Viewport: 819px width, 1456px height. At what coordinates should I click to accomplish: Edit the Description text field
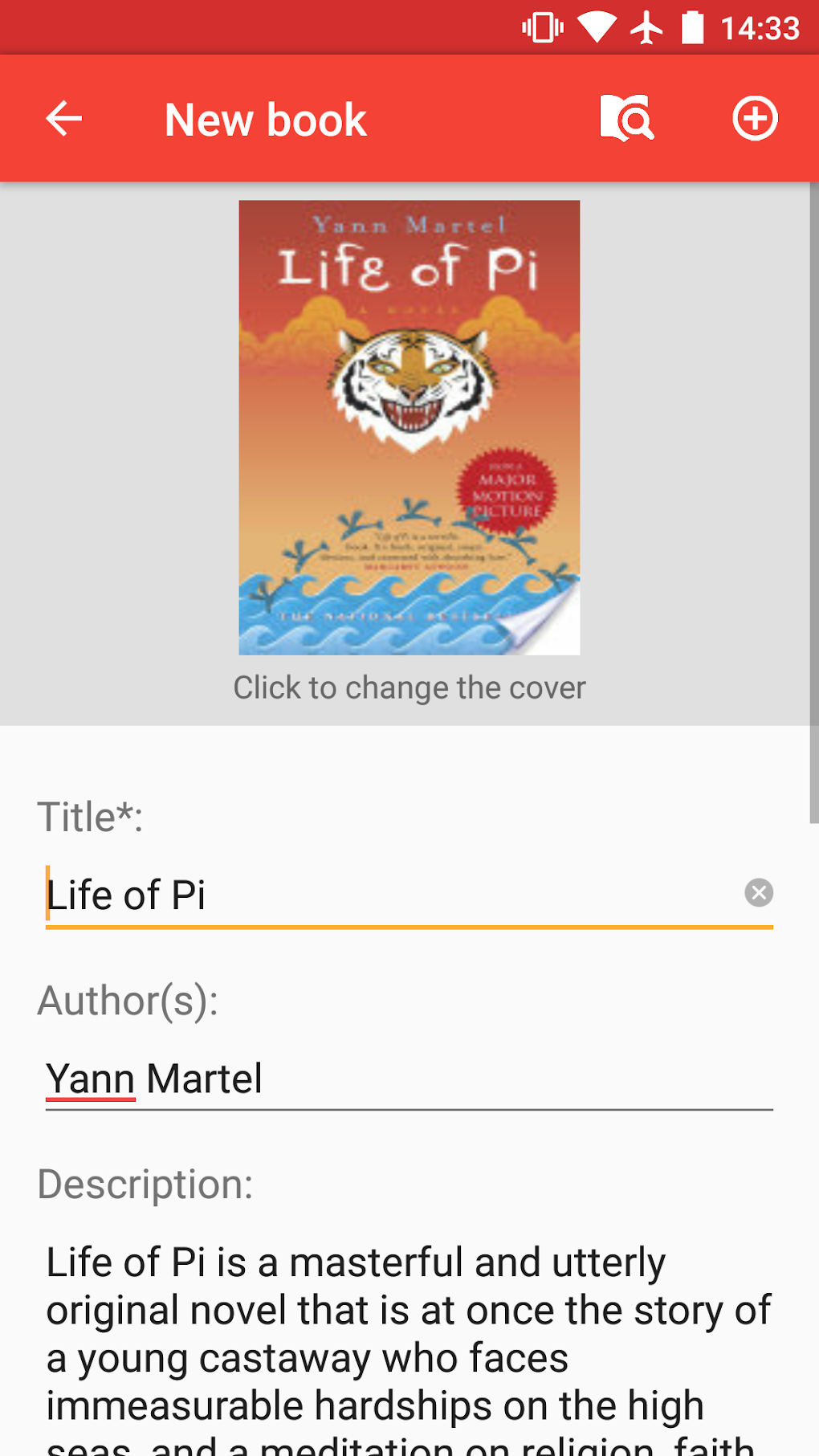pyautogui.click(x=409, y=1348)
